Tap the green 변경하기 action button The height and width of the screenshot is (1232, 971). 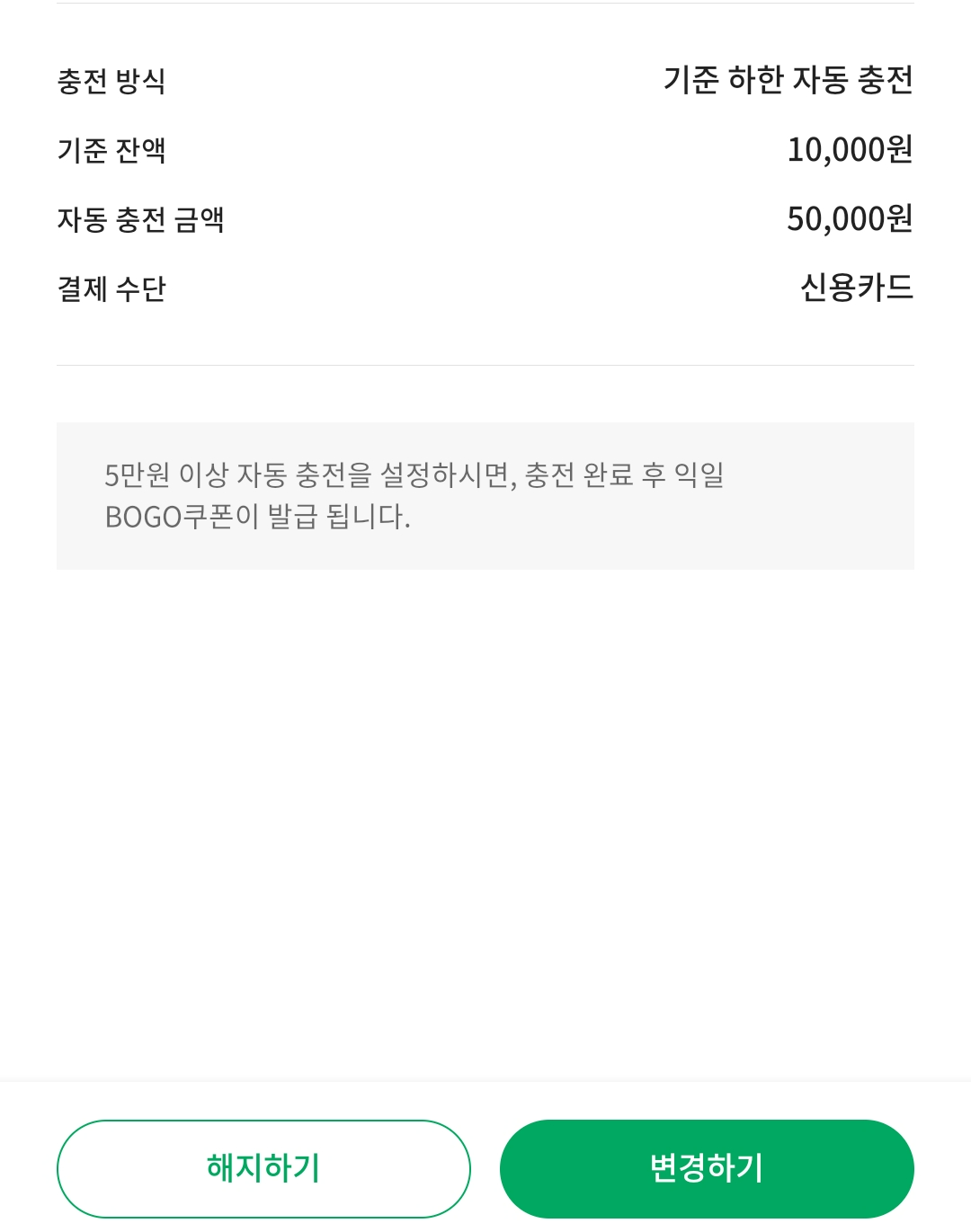708,1168
